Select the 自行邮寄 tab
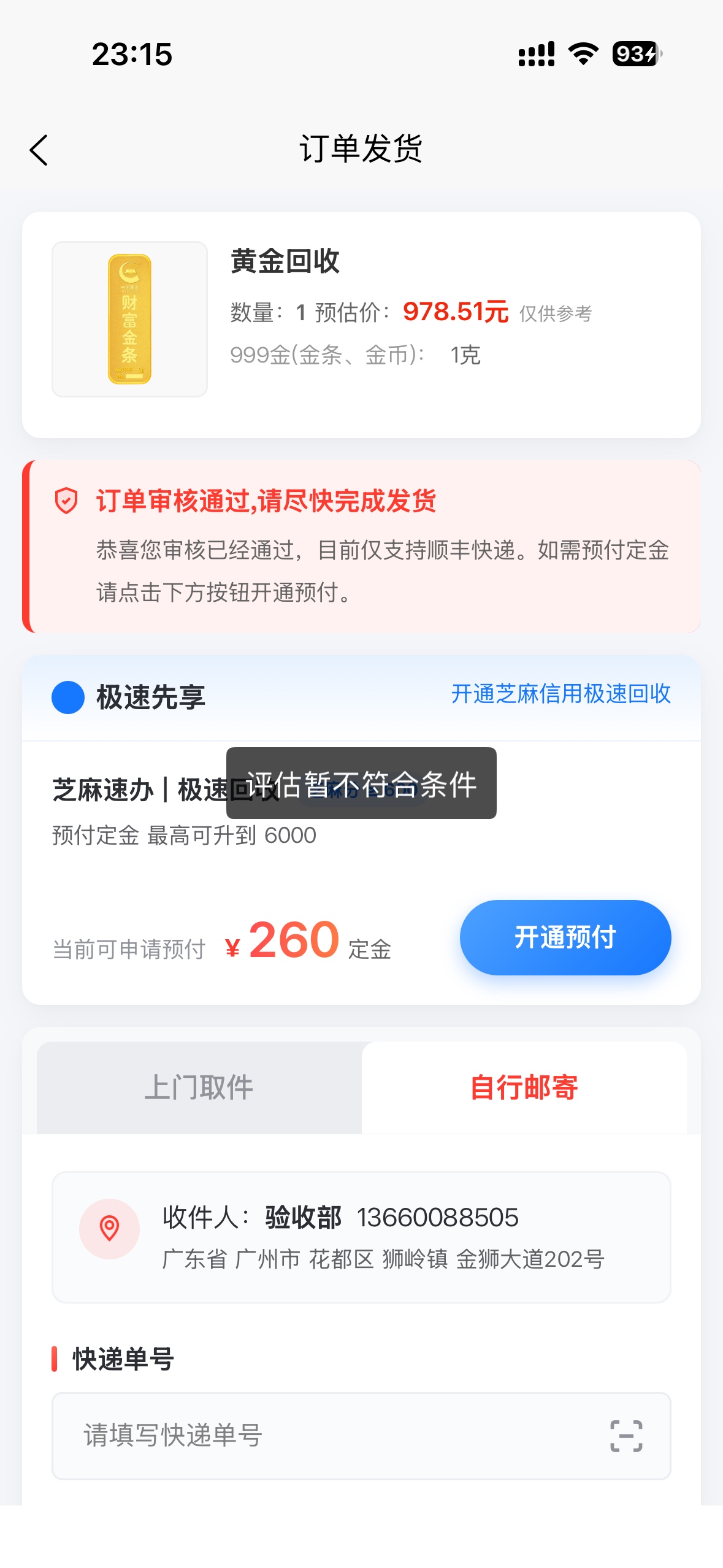Viewport: 723px width, 1568px height. (x=524, y=1087)
